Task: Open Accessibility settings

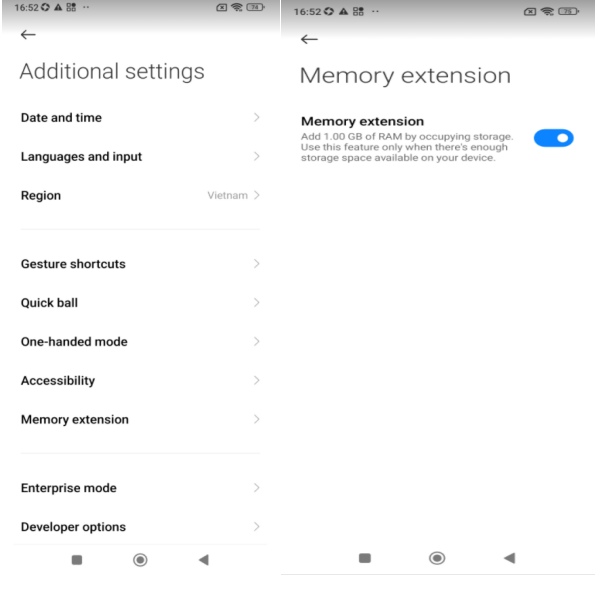Action: click(140, 381)
